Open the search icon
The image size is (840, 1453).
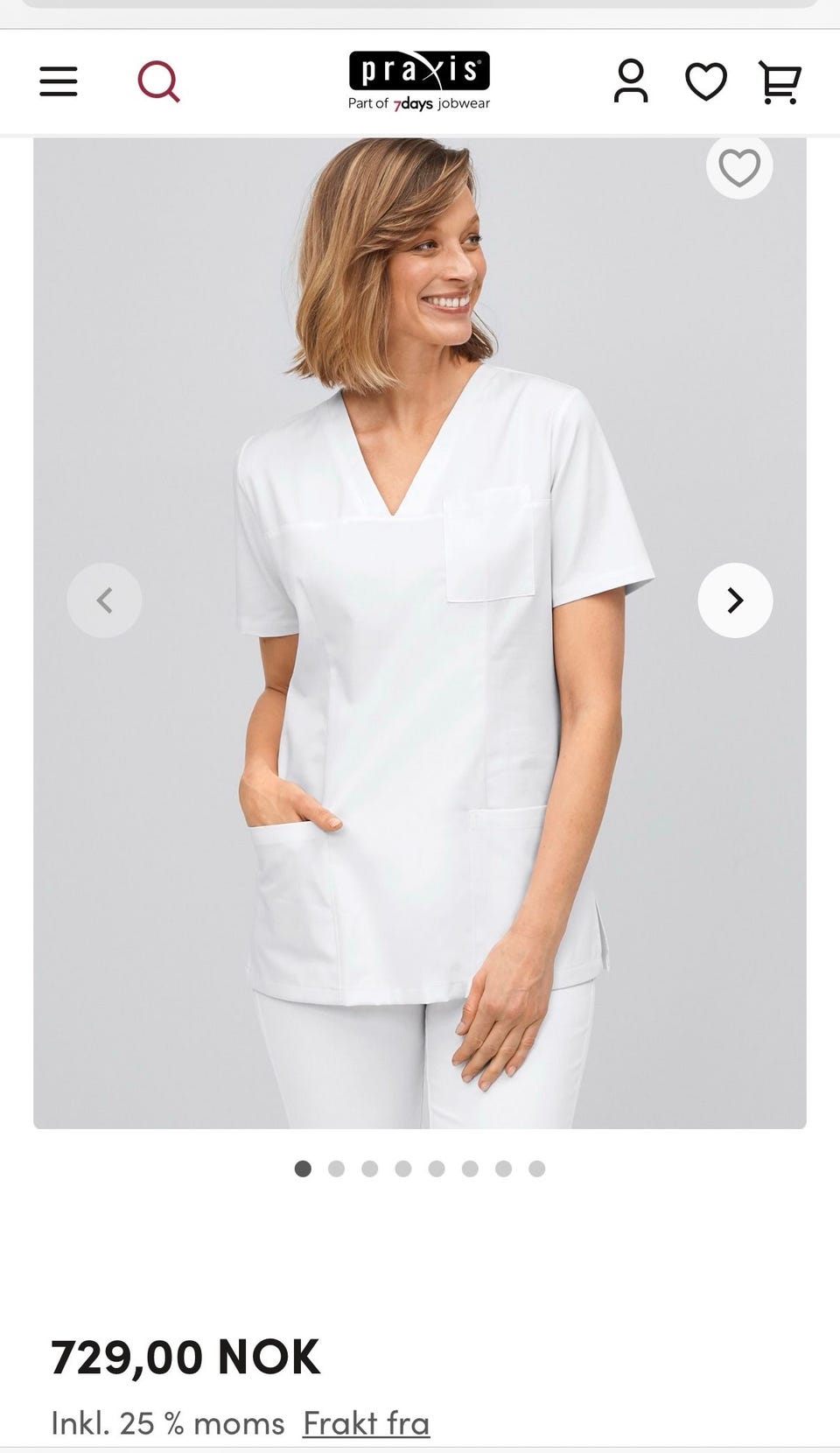pyautogui.click(x=158, y=81)
